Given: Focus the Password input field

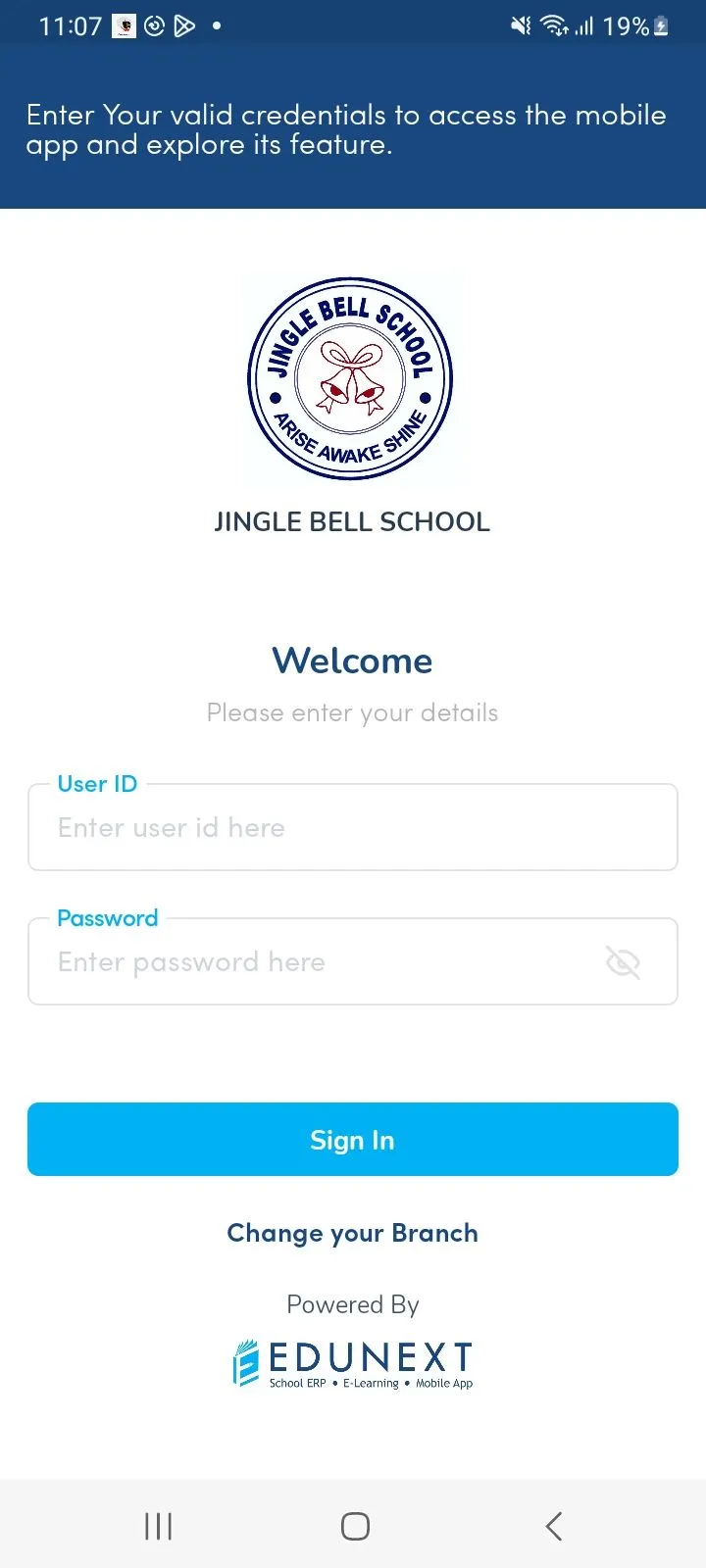Looking at the screenshot, I should (314, 962).
